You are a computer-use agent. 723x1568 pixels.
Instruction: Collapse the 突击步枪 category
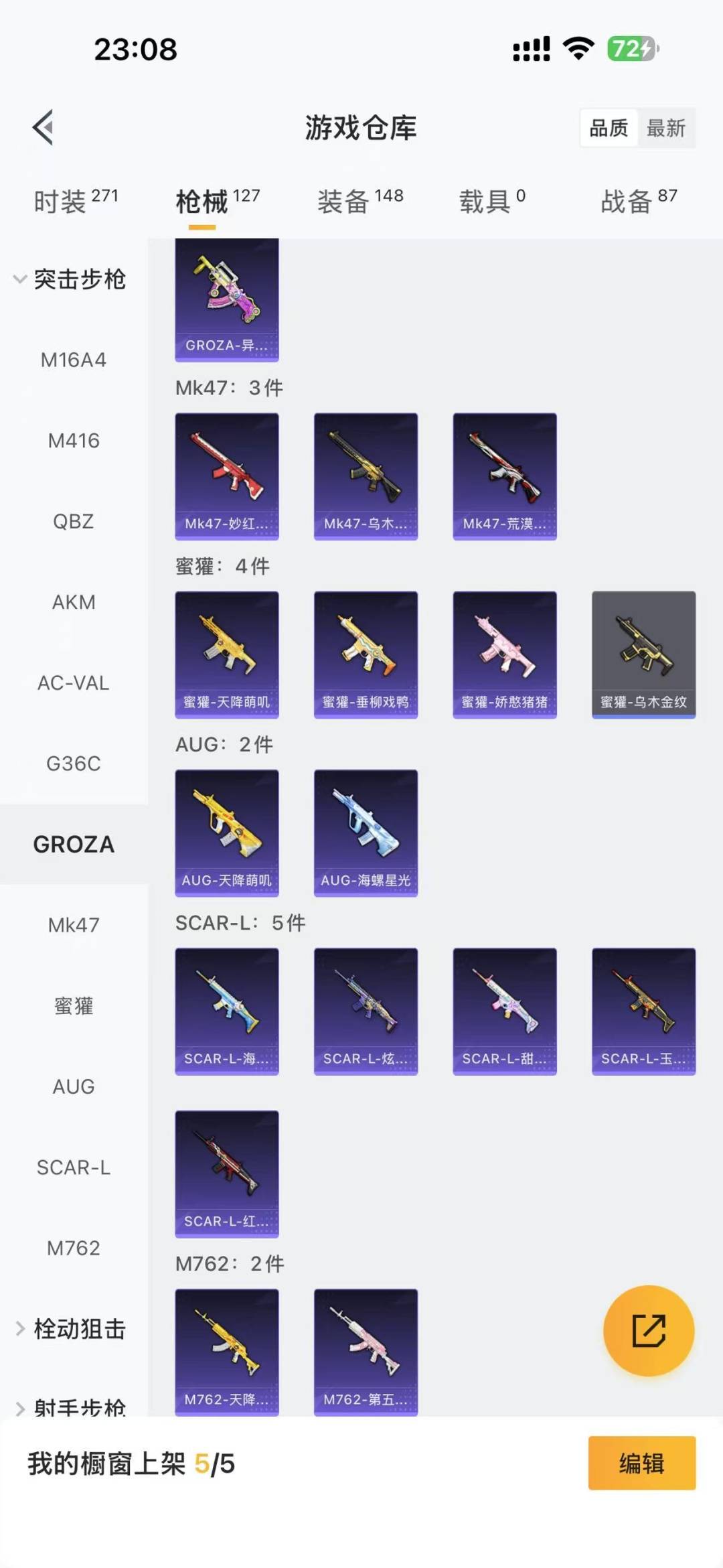coord(70,279)
